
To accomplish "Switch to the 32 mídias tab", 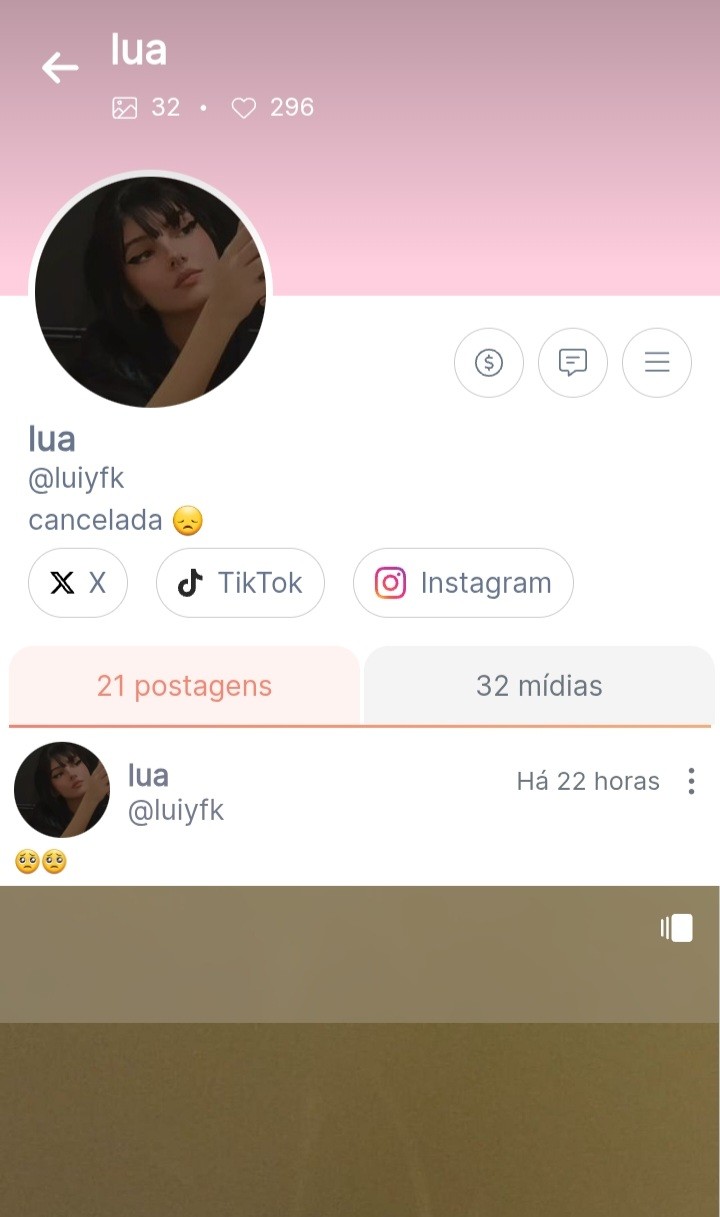I will click(539, 686).
